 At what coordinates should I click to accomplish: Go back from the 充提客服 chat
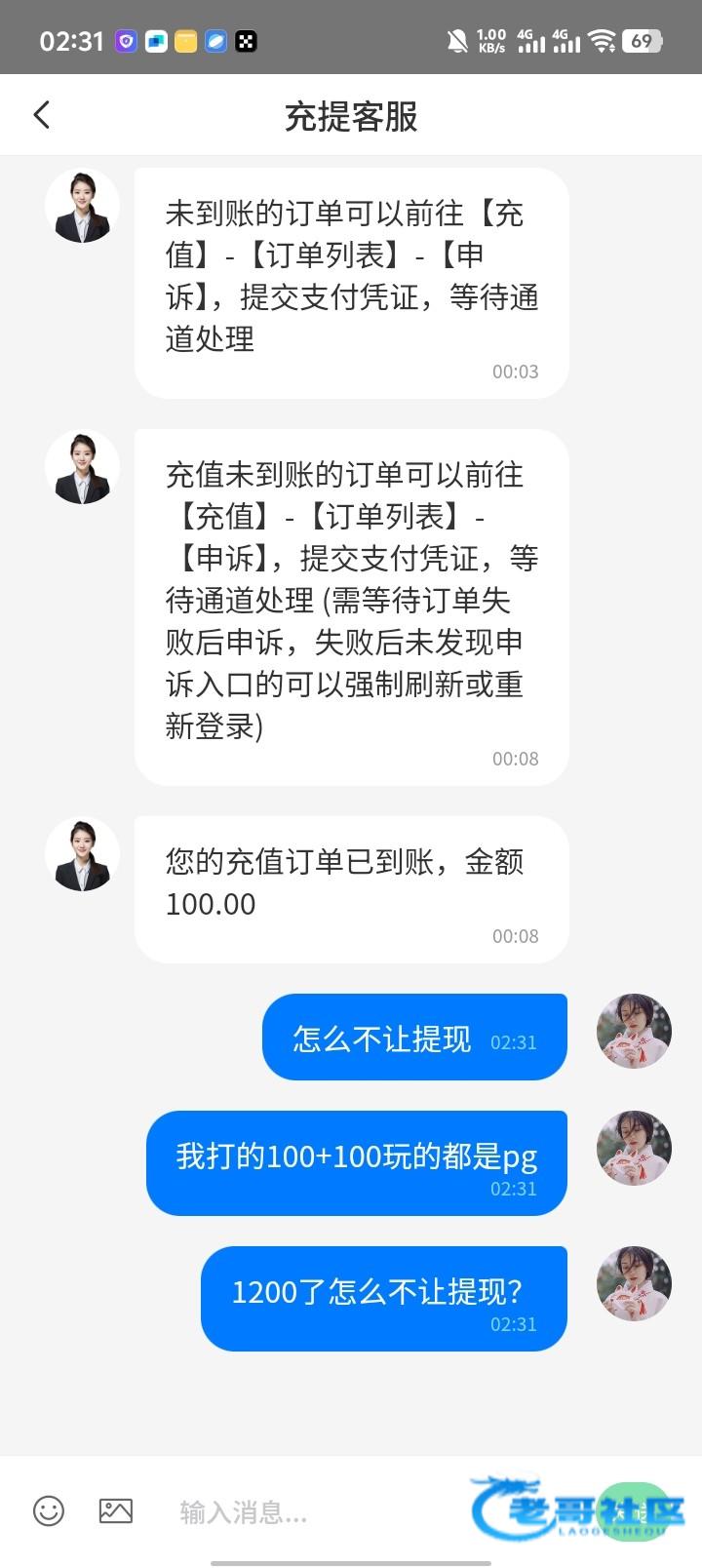42,115
